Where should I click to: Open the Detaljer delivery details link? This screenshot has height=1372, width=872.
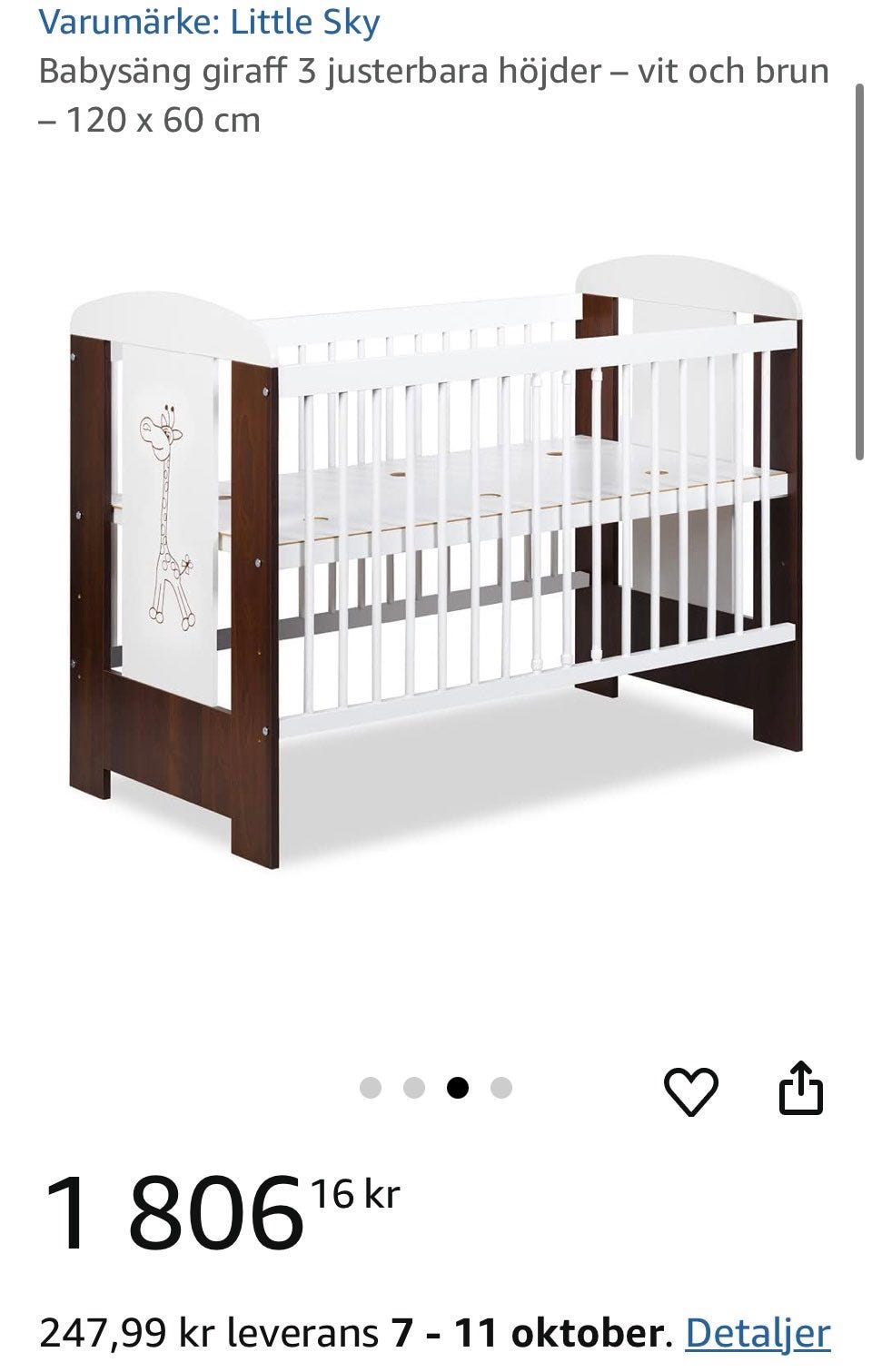(x=758, y=1333)
